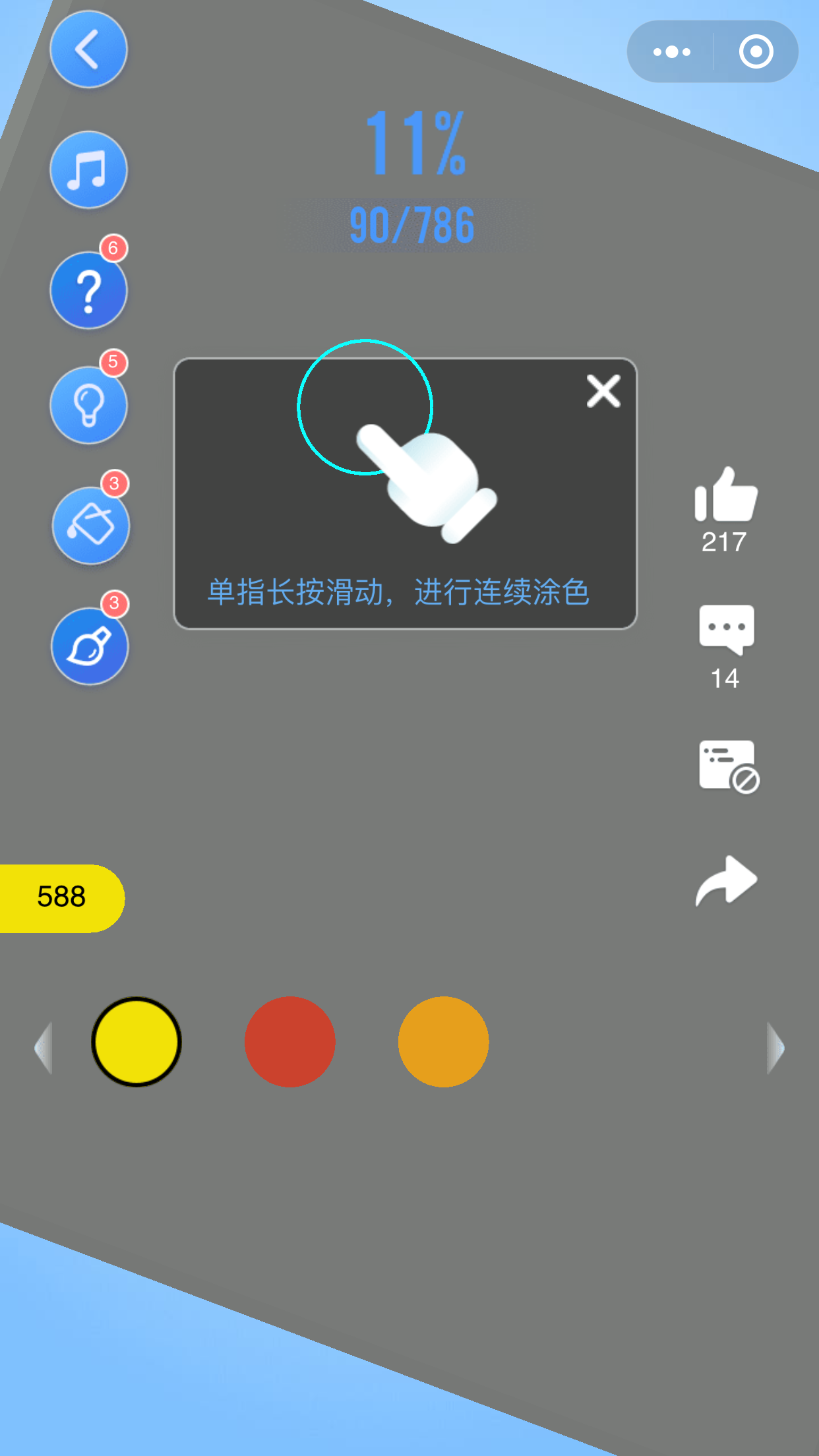Show previous colors with the left arrow
Viewport: 819px width, 1456px height.
click(x=44, y=1048)
